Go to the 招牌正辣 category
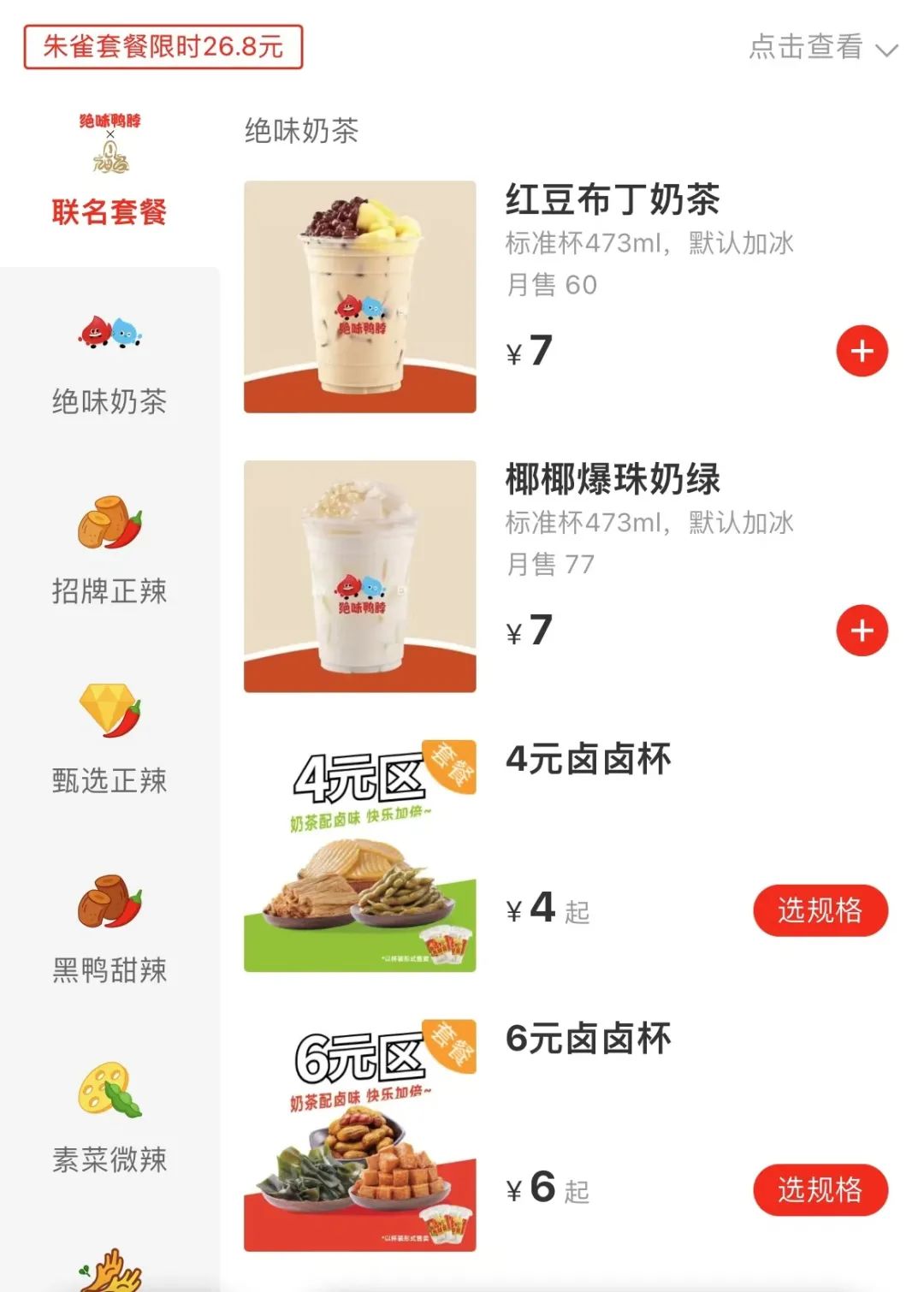The width and height of the screenshot is (924, 1292). point(110,552)
